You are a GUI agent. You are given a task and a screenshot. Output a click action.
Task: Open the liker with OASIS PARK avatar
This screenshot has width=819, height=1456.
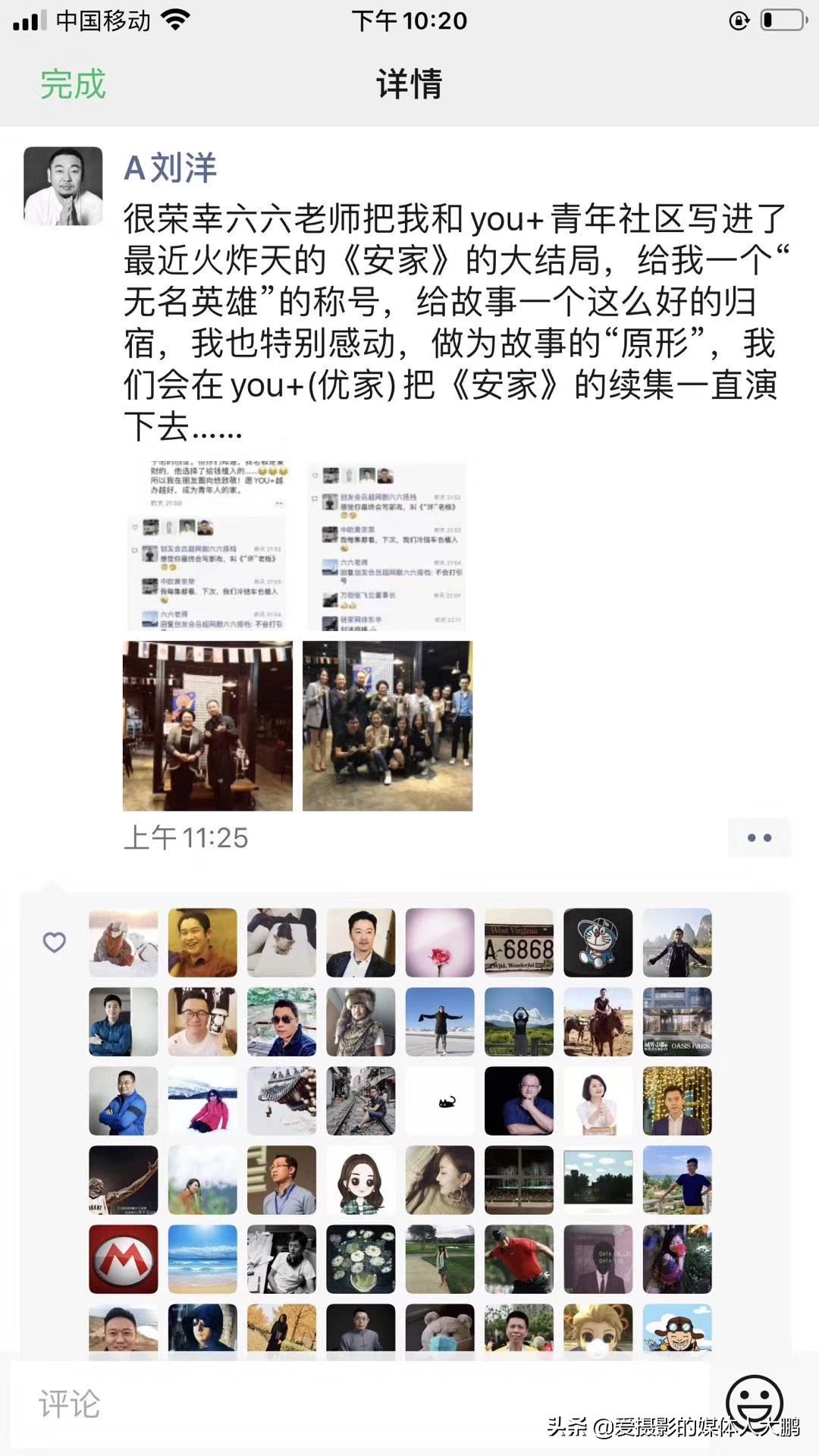tap(676, 1021)
